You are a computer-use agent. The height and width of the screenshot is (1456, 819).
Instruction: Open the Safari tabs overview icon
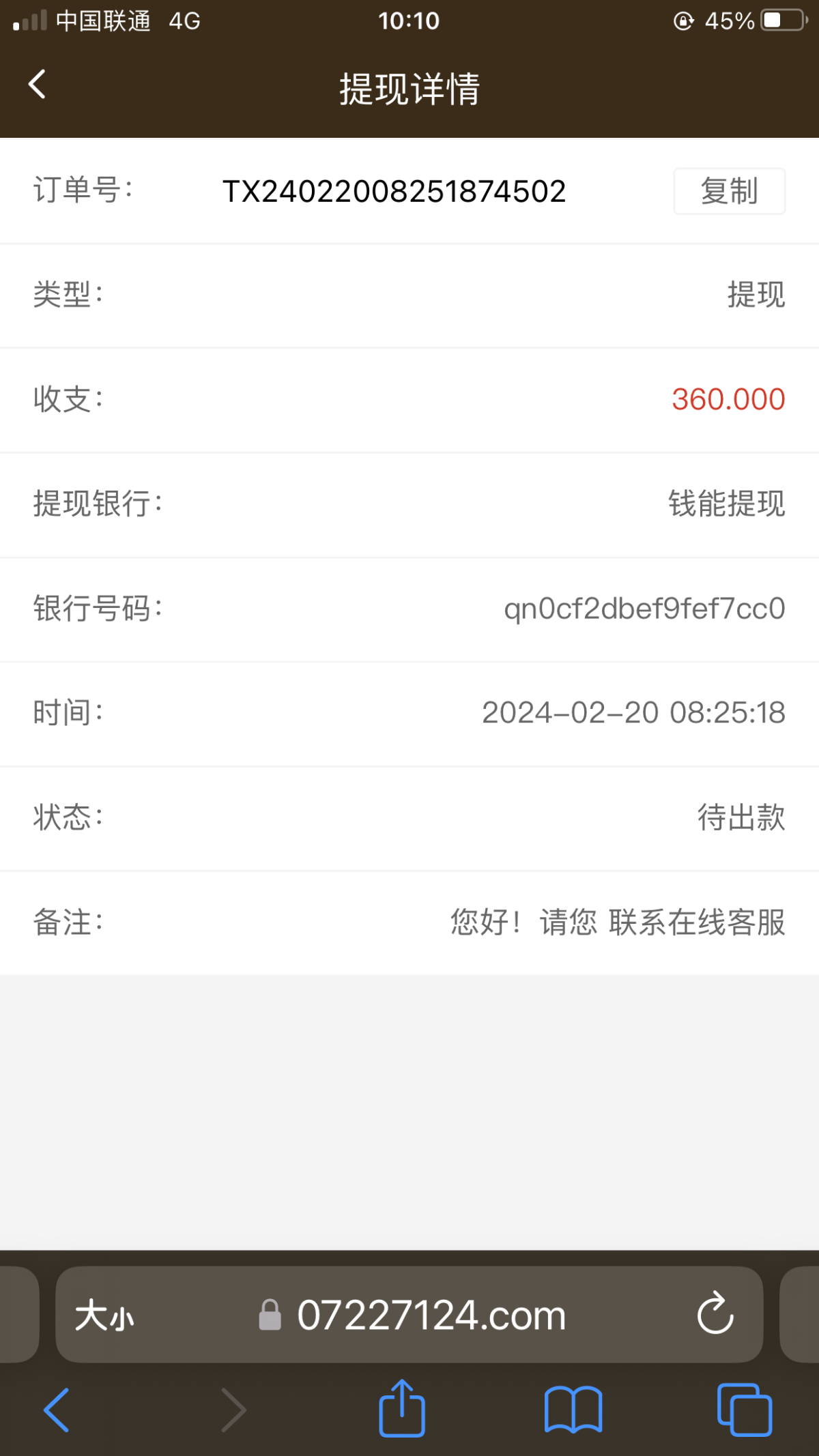pyautogui.click(x=744, y=1409)
